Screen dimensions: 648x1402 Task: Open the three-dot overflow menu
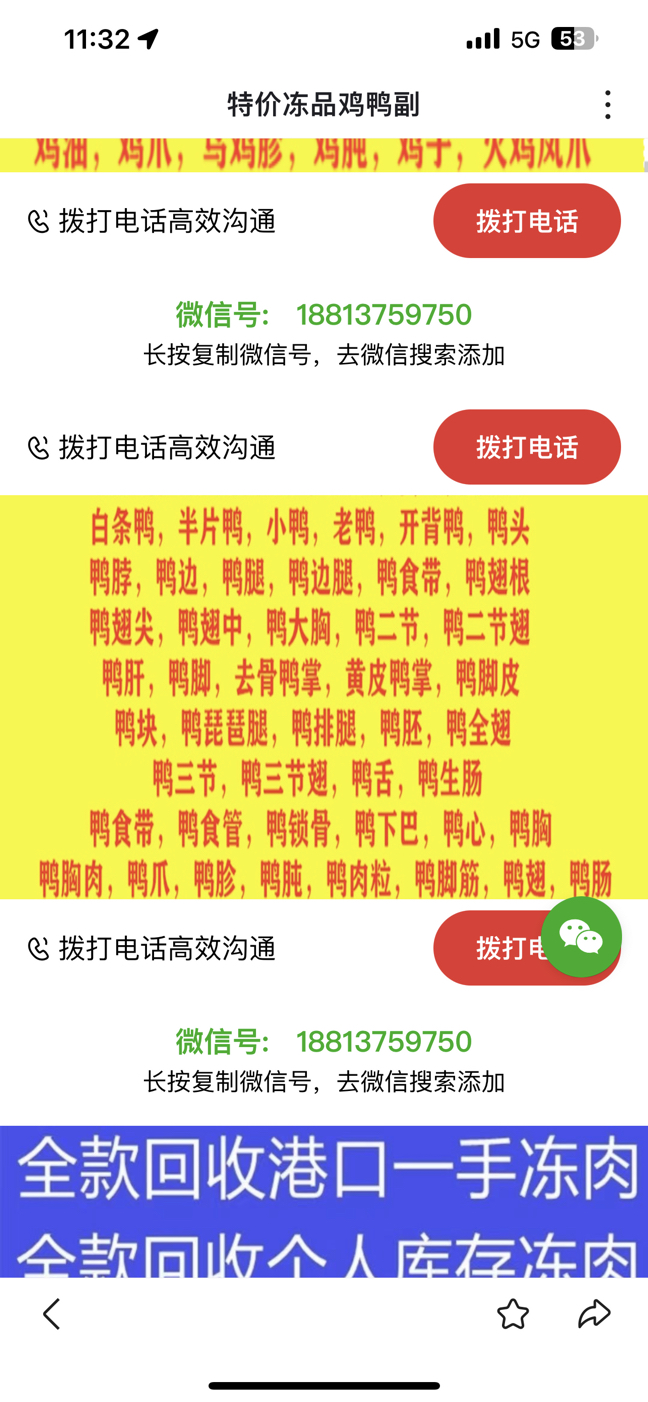[x=607, y=105]
